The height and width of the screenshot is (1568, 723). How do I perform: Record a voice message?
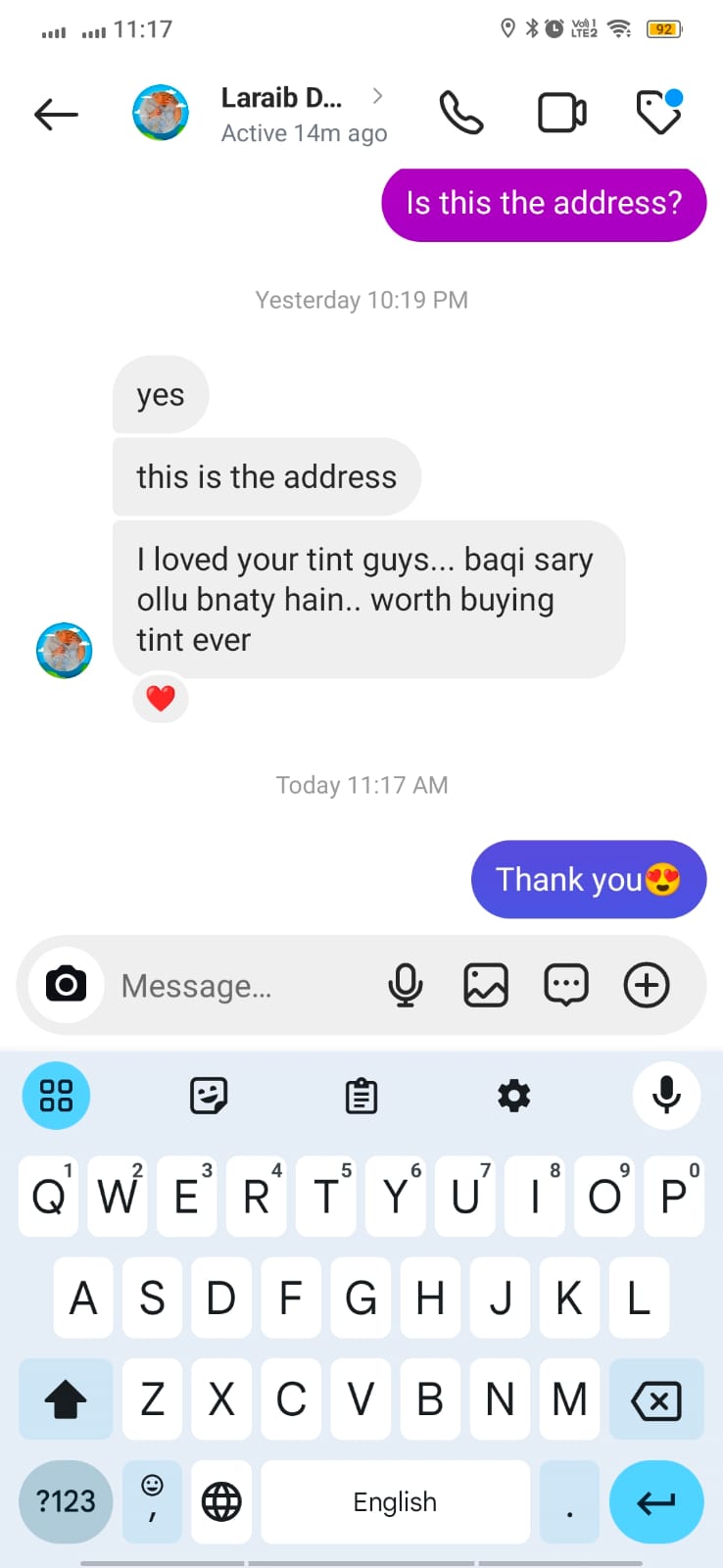click(x=405, y=985)
